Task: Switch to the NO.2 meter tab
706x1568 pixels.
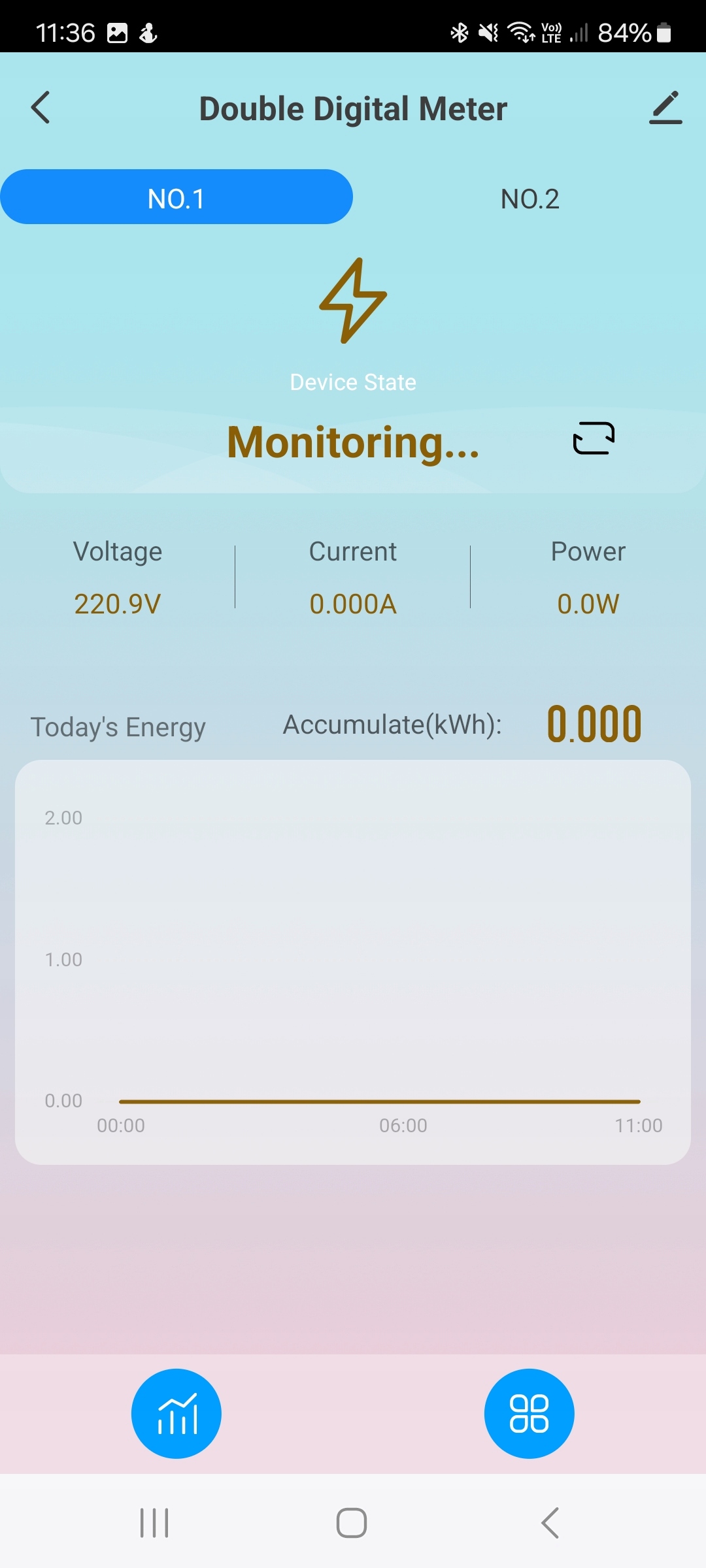Action: coord(529,198)
